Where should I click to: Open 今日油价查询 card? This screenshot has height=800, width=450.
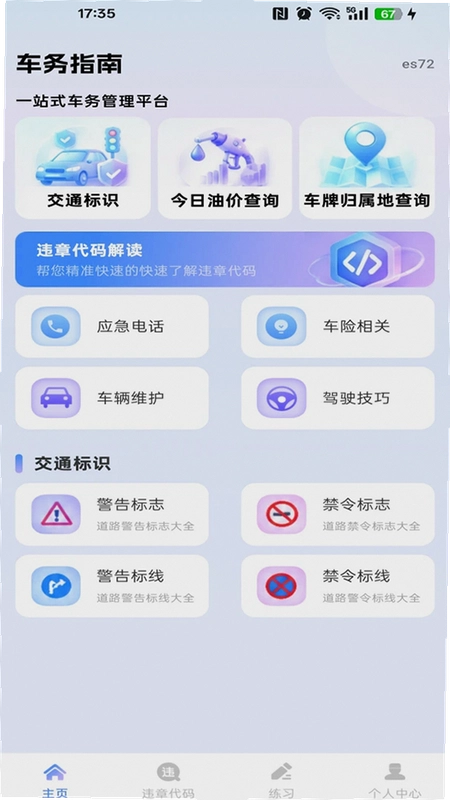point(224,168)
